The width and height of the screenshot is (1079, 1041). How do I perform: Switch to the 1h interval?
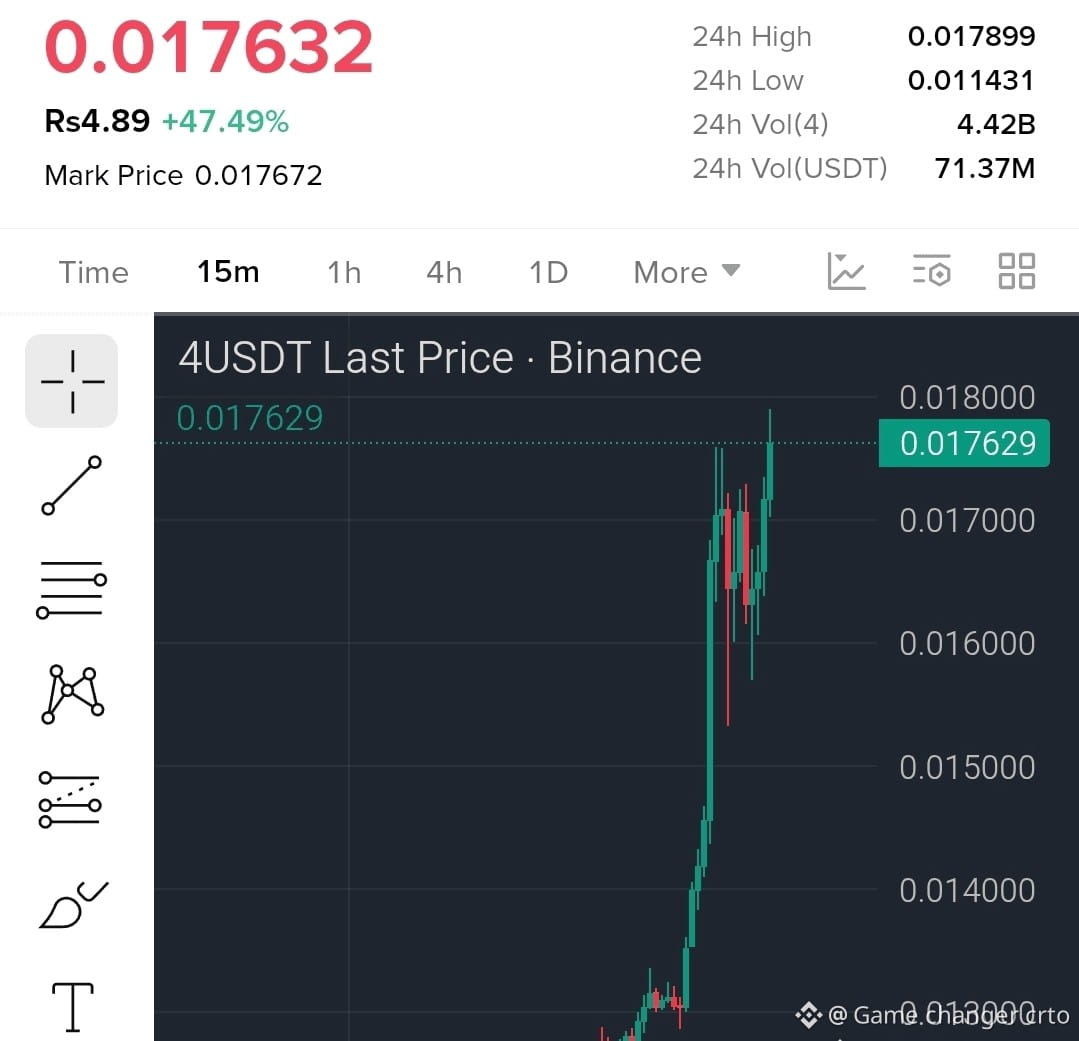click(344, 272)
